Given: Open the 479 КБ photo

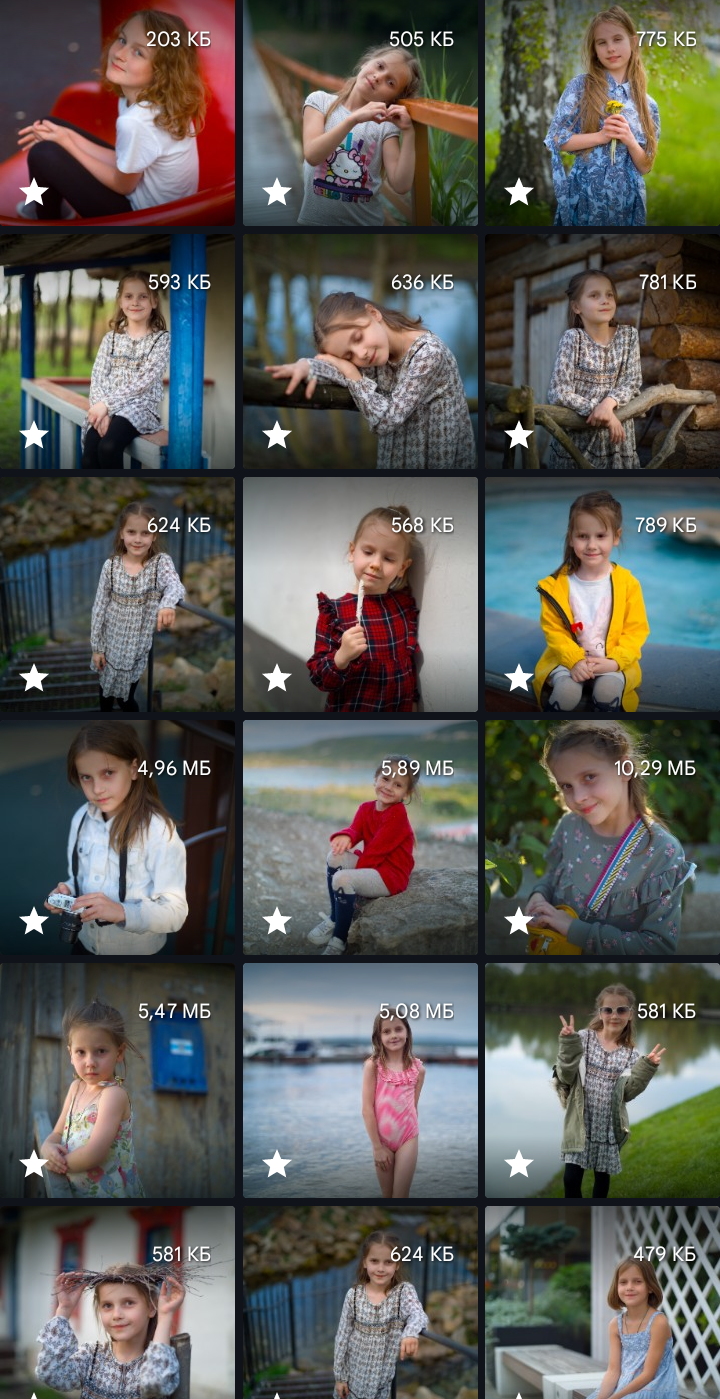Looking at the screenshot, I should pos(602,1302).
